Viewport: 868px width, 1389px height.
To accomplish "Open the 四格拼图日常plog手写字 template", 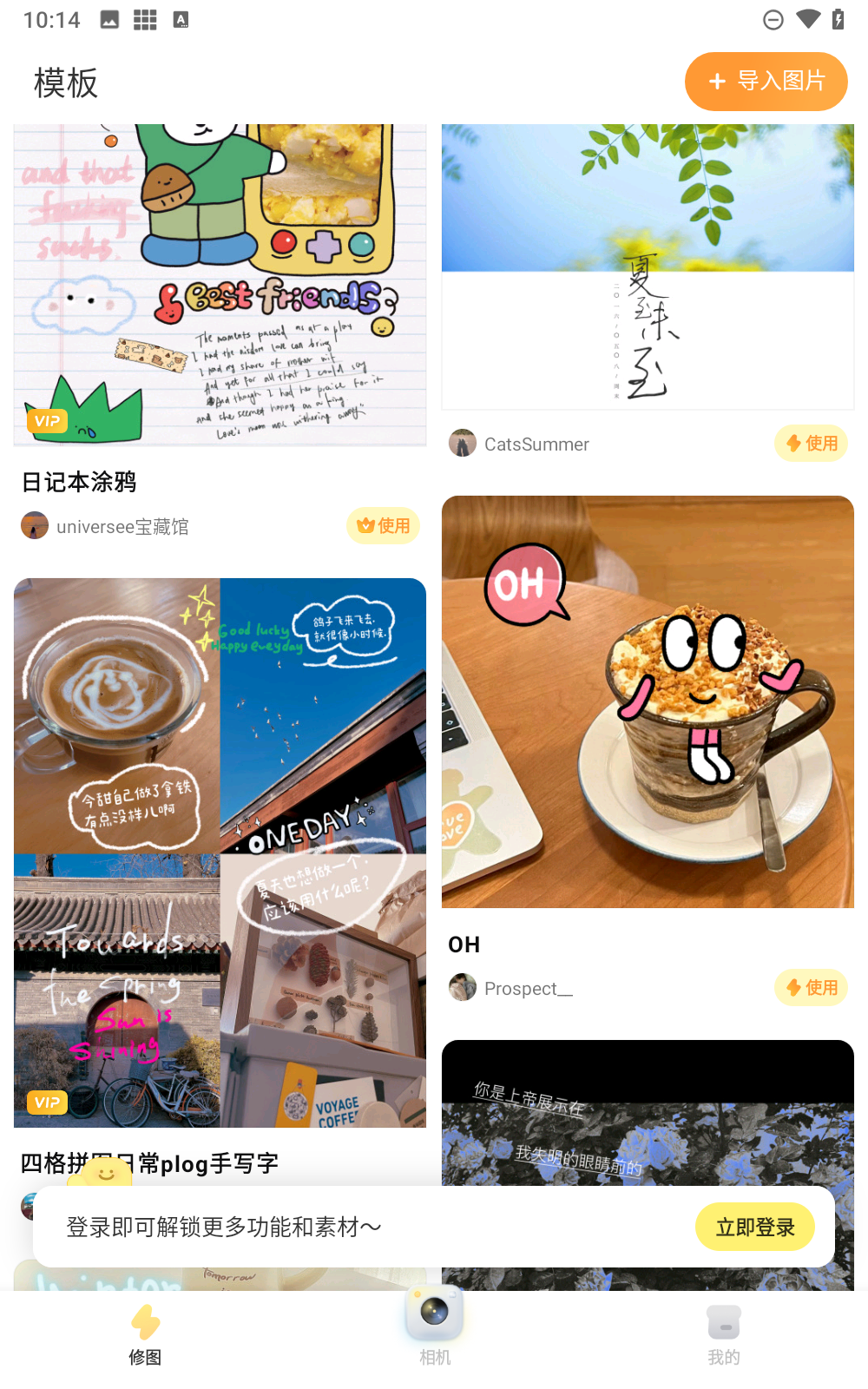I will 220,852.
